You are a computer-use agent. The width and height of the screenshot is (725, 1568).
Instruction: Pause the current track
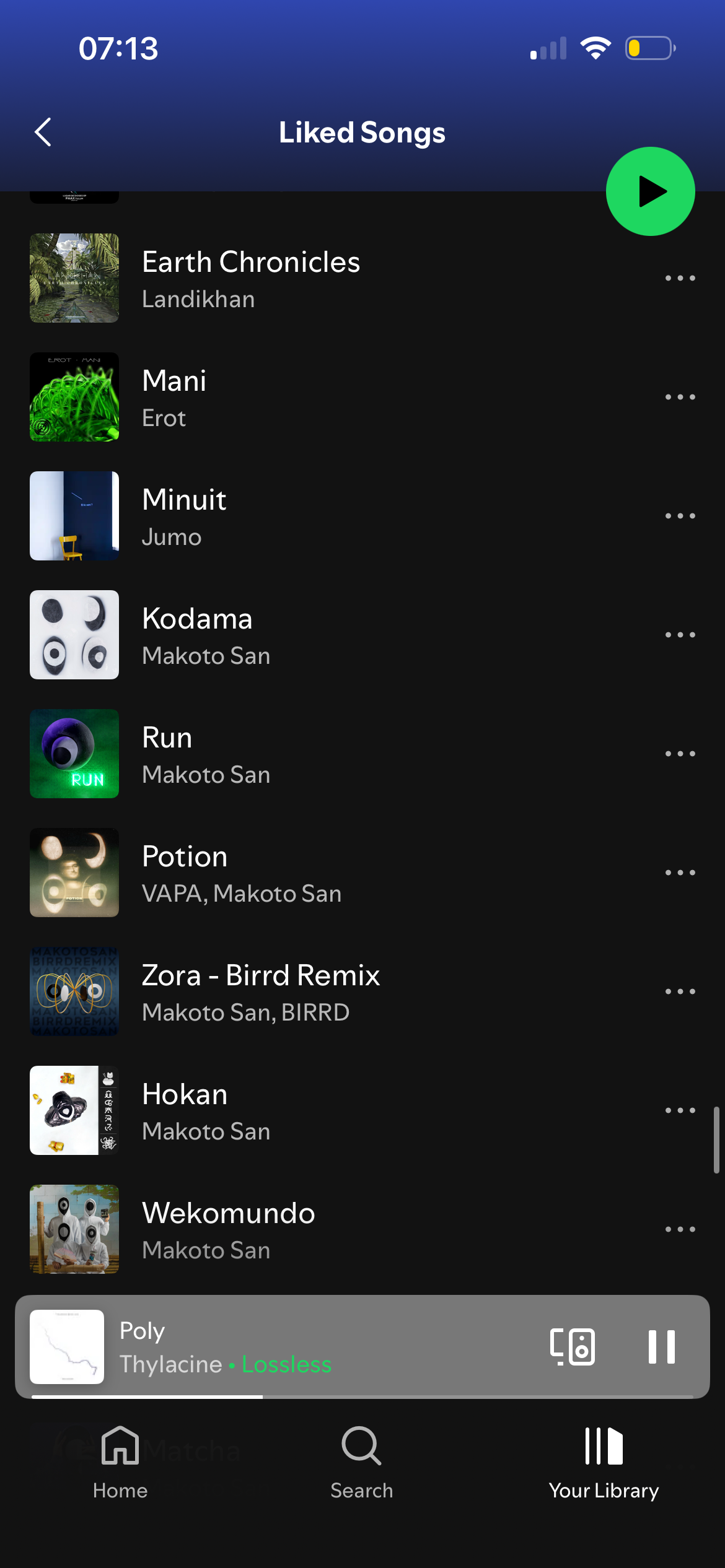pyautogui.click(x=661, y=1346)
